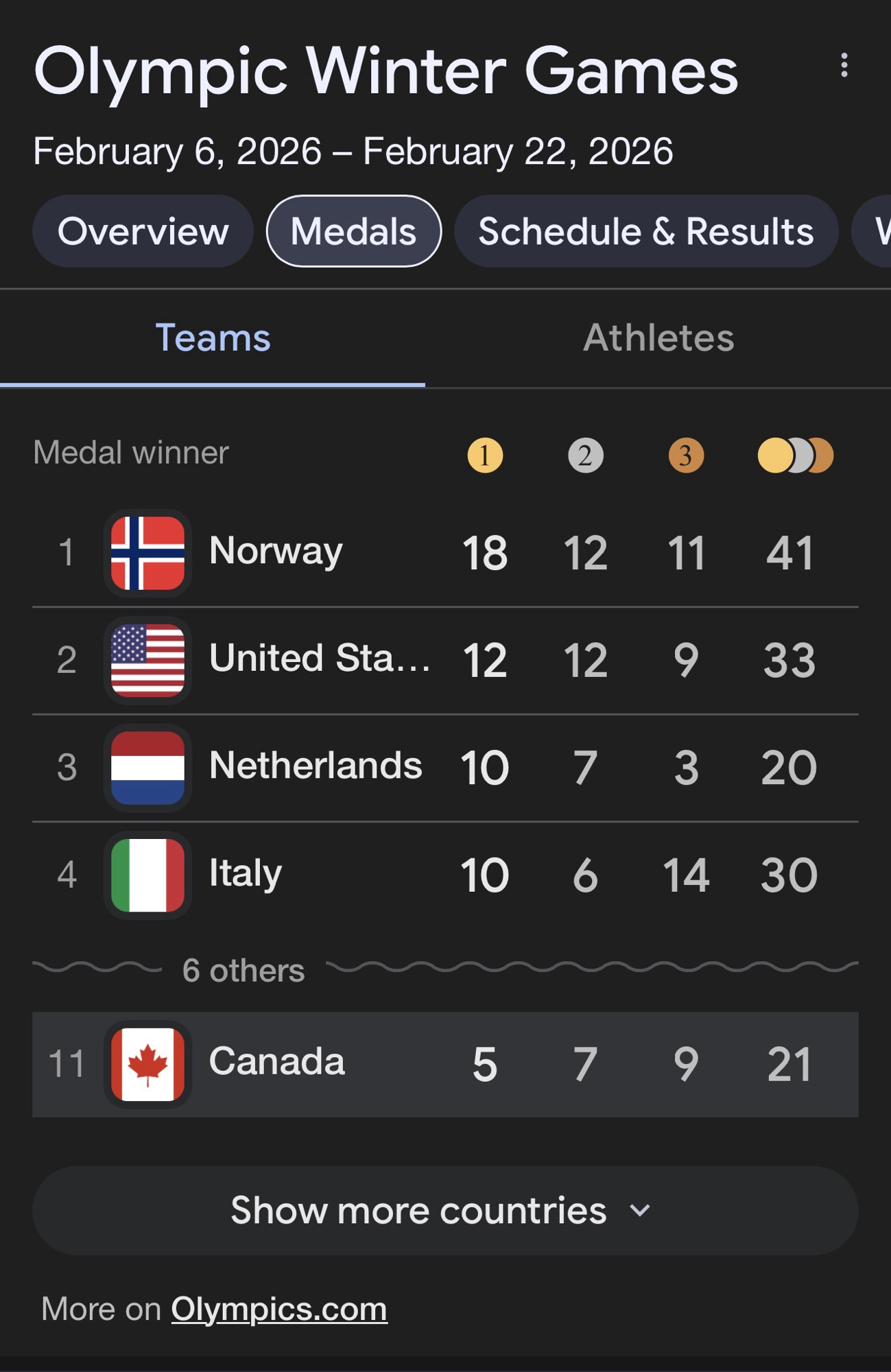
Task: Open the United States medal row
Action: (x=445, y=660)
